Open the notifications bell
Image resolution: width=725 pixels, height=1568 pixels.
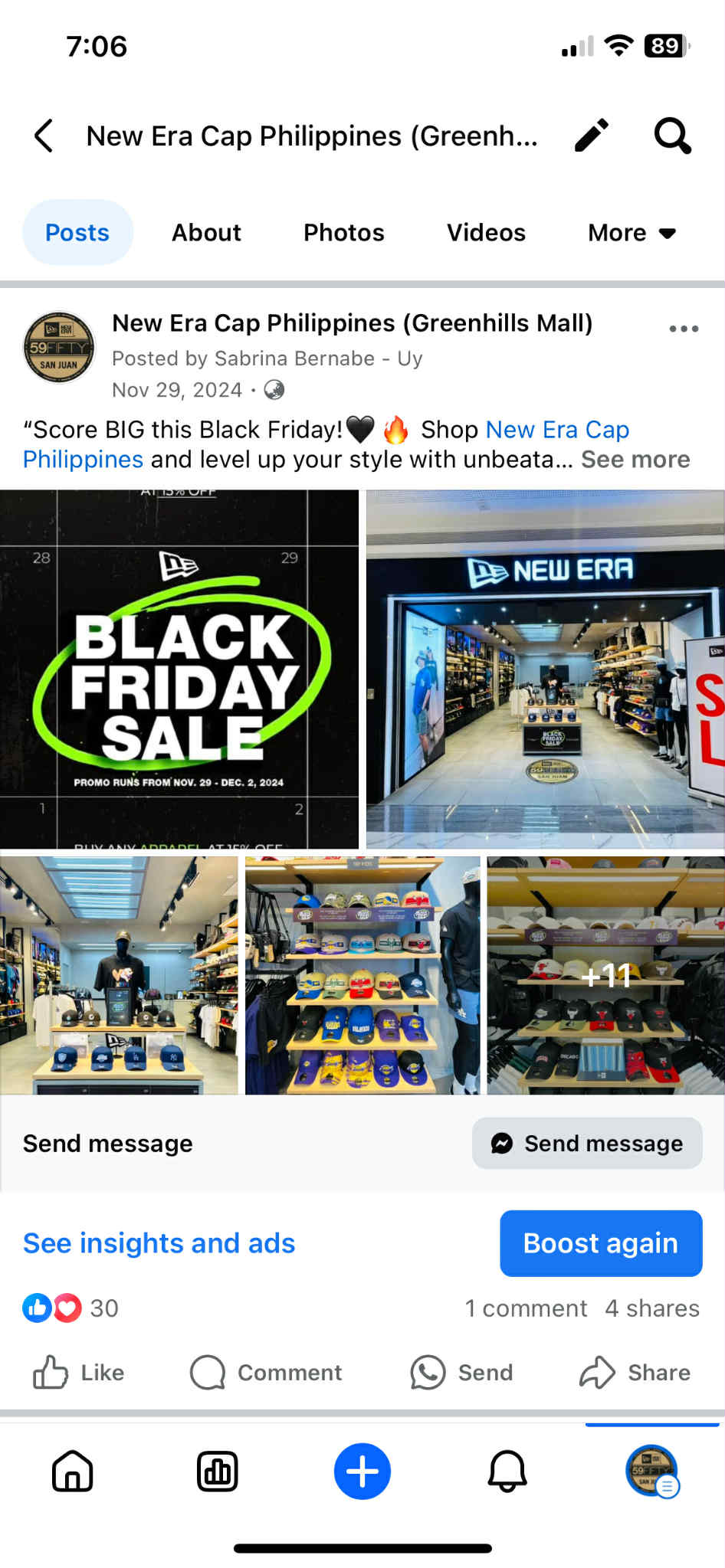pos(507,1471)
